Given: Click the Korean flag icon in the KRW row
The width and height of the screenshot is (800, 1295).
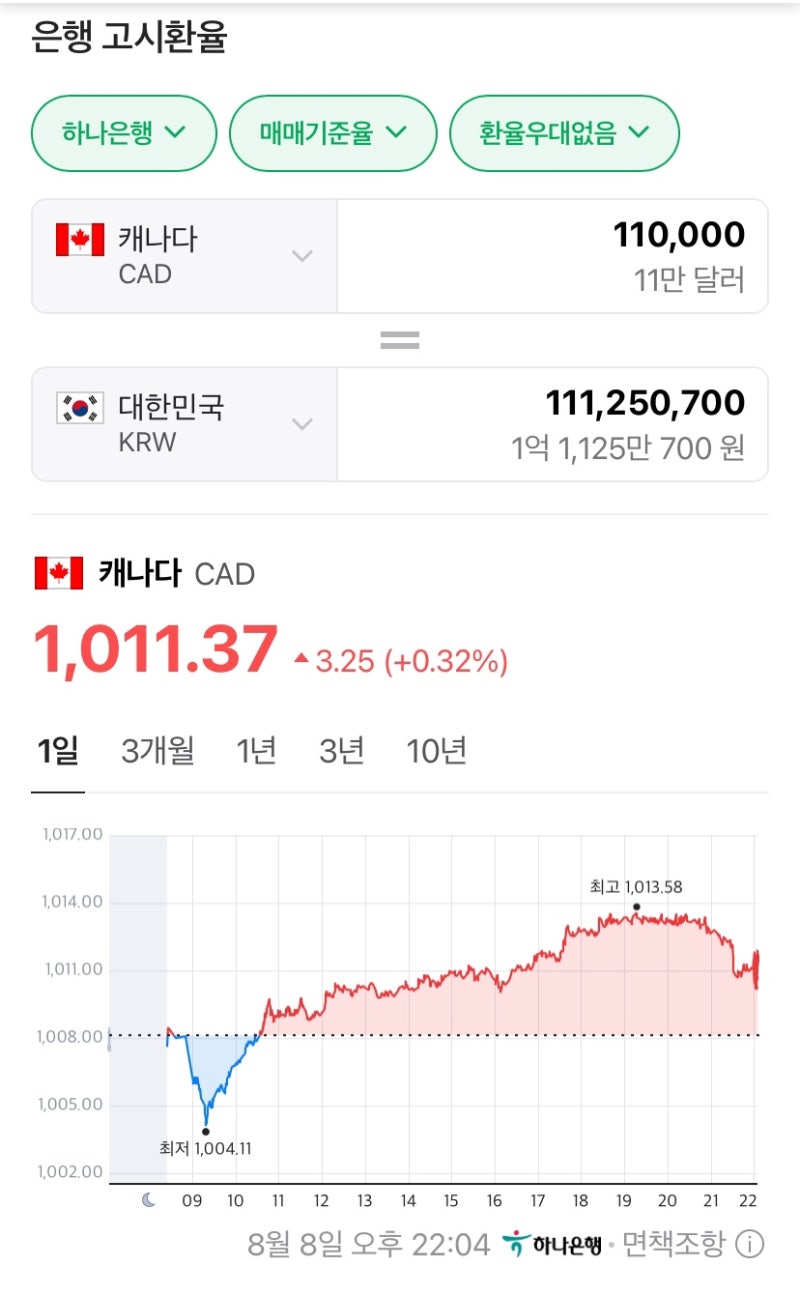Looking at the screenshot, I should click(77, 407).
